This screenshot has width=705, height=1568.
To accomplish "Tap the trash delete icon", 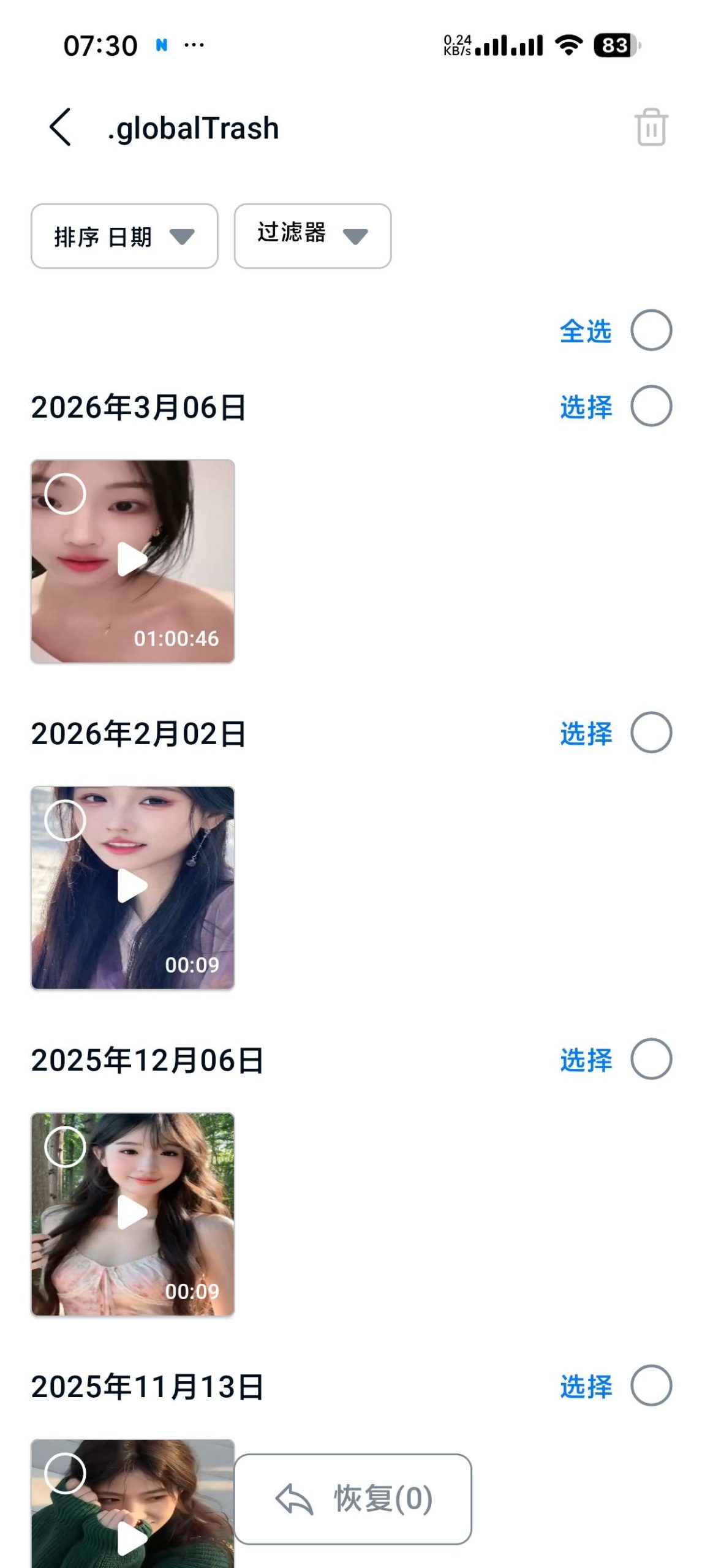I will tap(650, 127).
